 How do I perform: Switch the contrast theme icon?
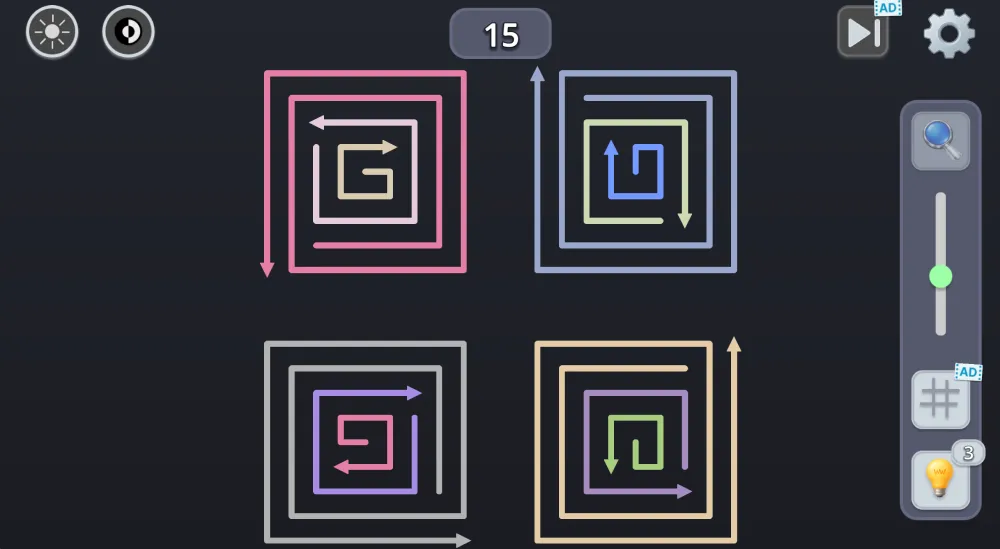(x=128, y=32)
